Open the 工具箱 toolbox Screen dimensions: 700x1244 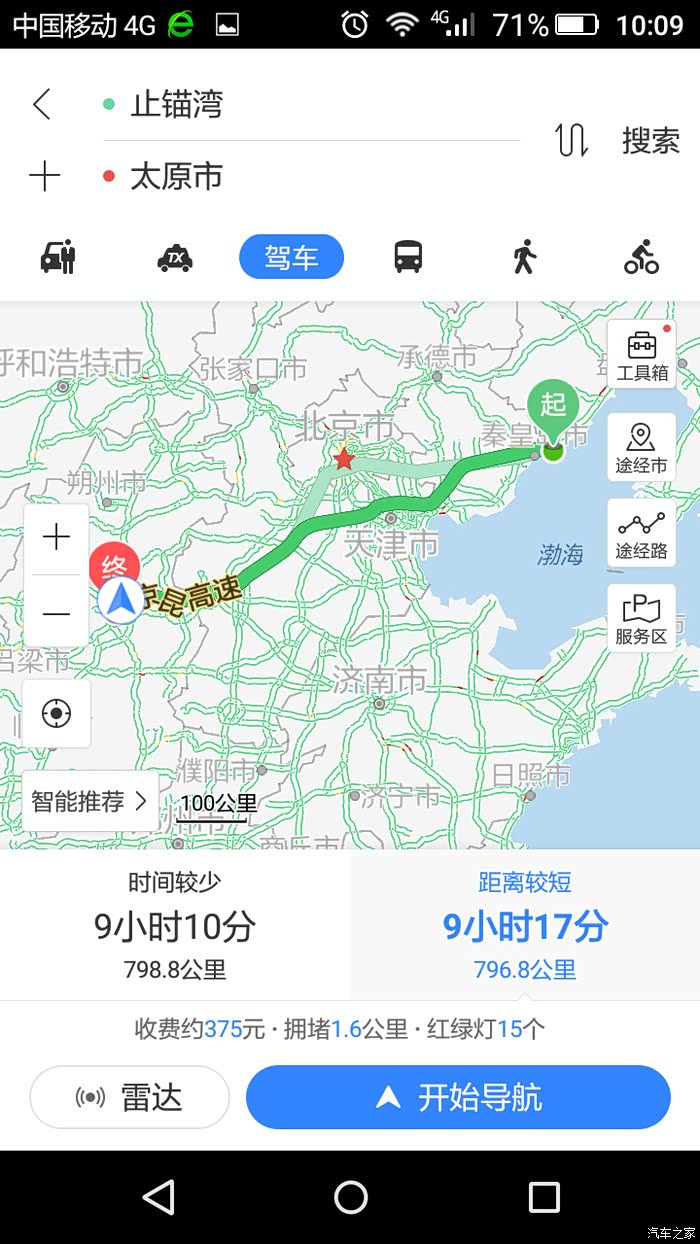[x=641, y=356]
